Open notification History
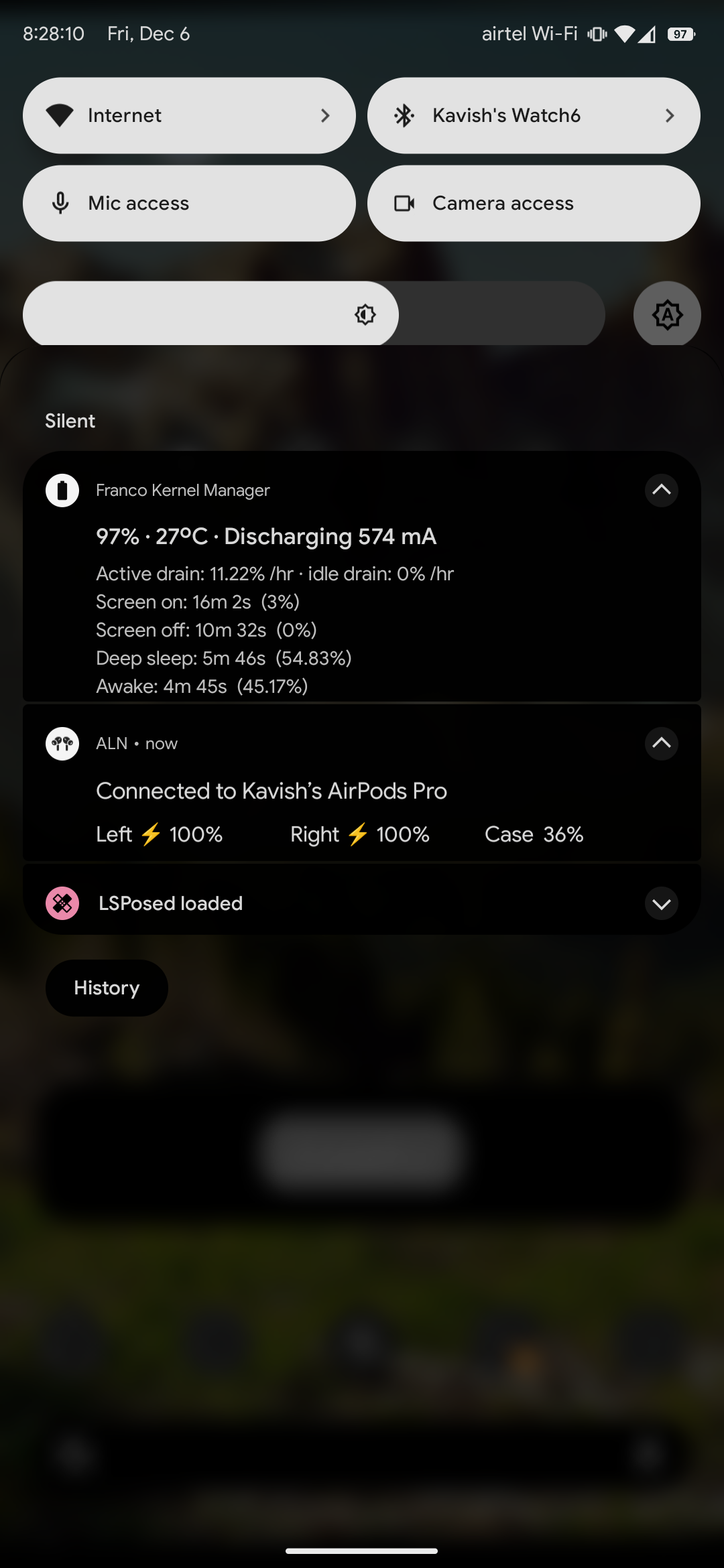Screen dimensions: 724x1568 point(107,988)
